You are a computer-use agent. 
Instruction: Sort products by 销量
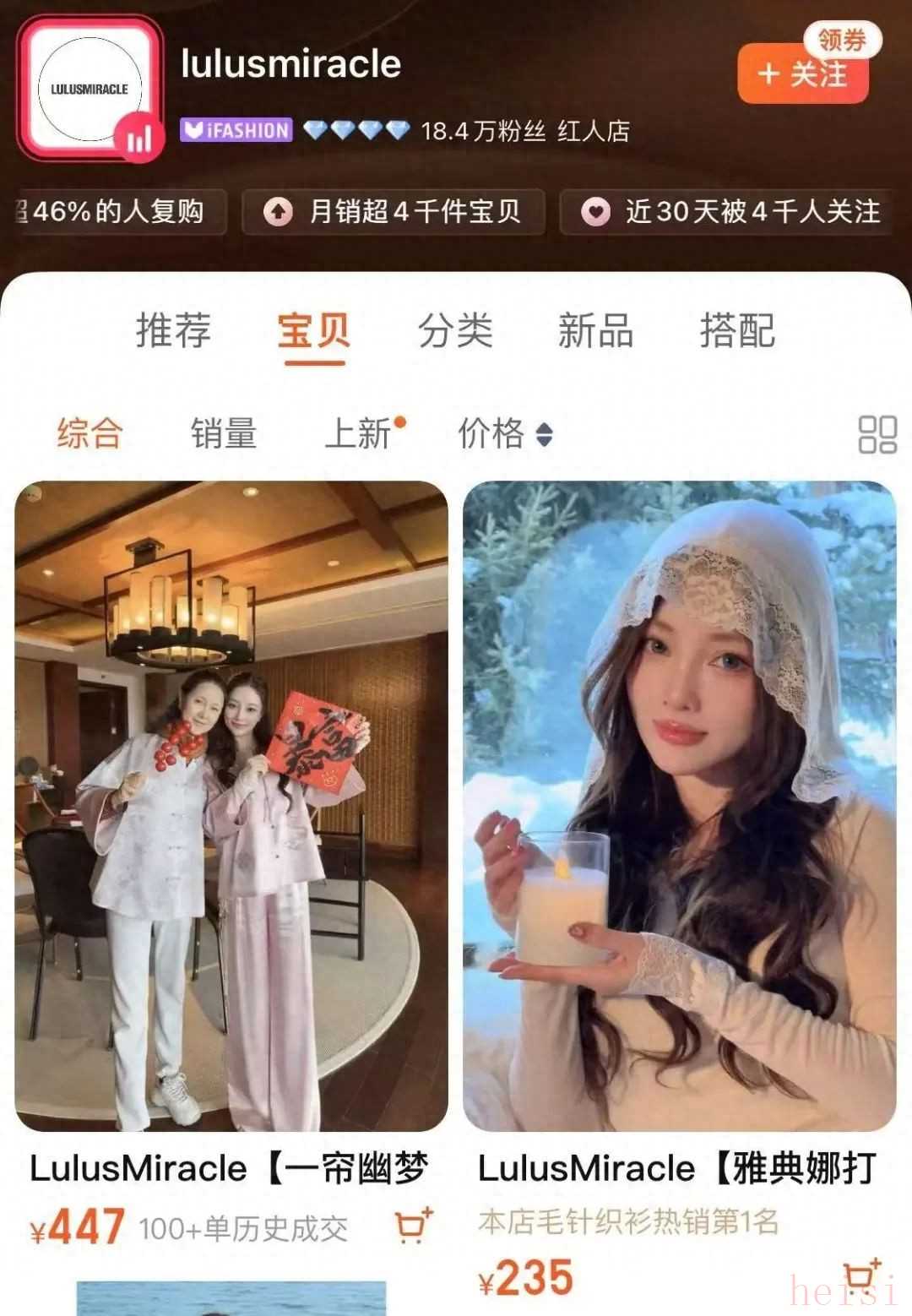click(224, 434)
